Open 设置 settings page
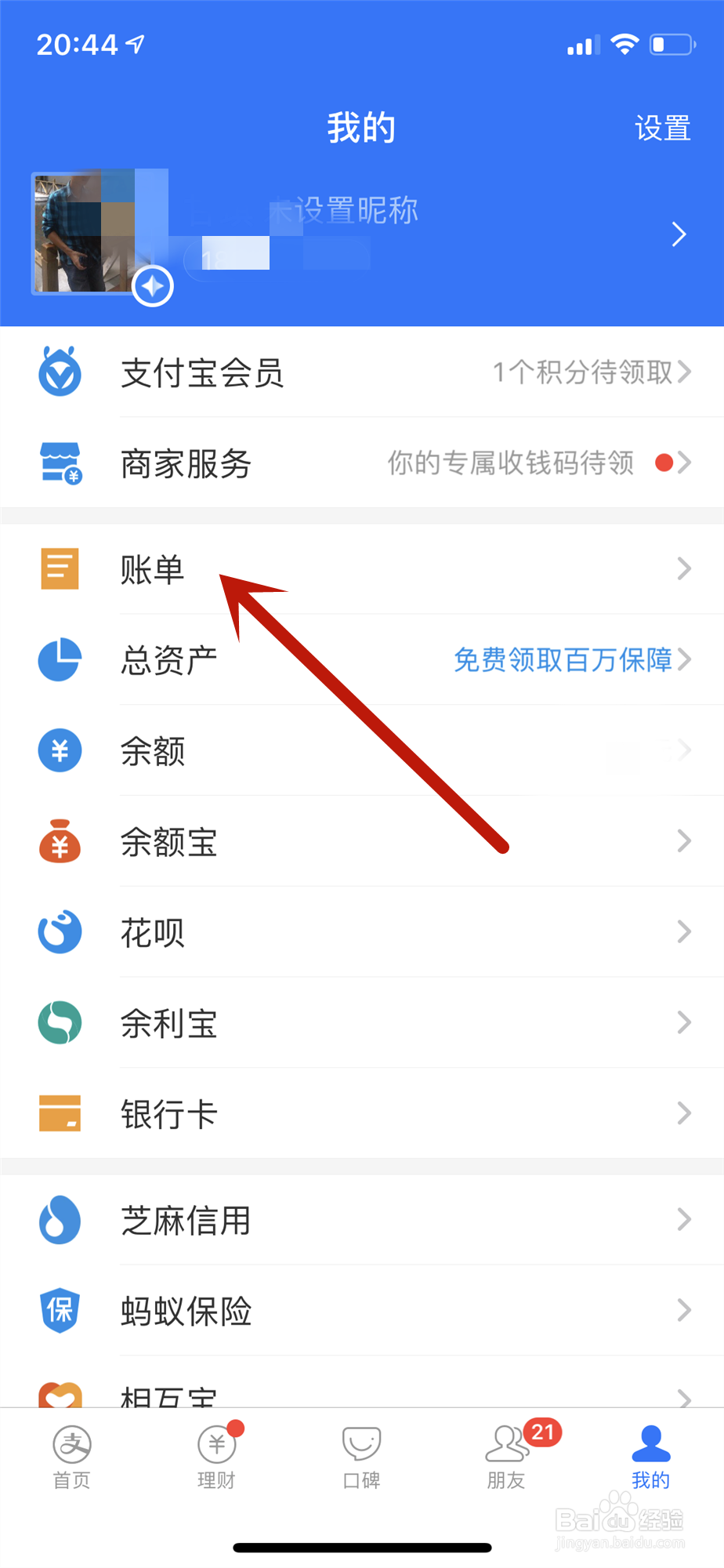The width and height of the screenshot is (724, 1568). click(x=662, y=128)
